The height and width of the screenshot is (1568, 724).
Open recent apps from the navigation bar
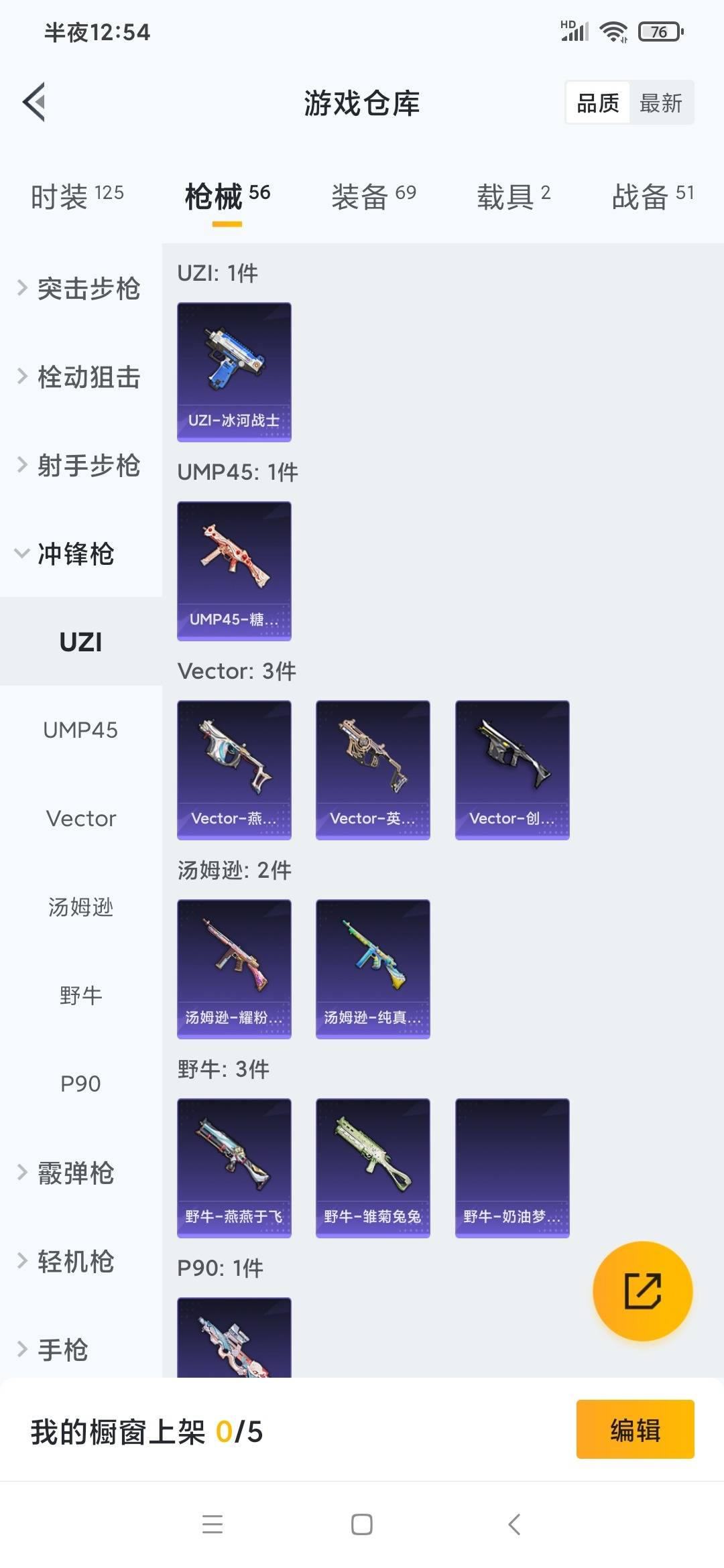pos(213,1524)
